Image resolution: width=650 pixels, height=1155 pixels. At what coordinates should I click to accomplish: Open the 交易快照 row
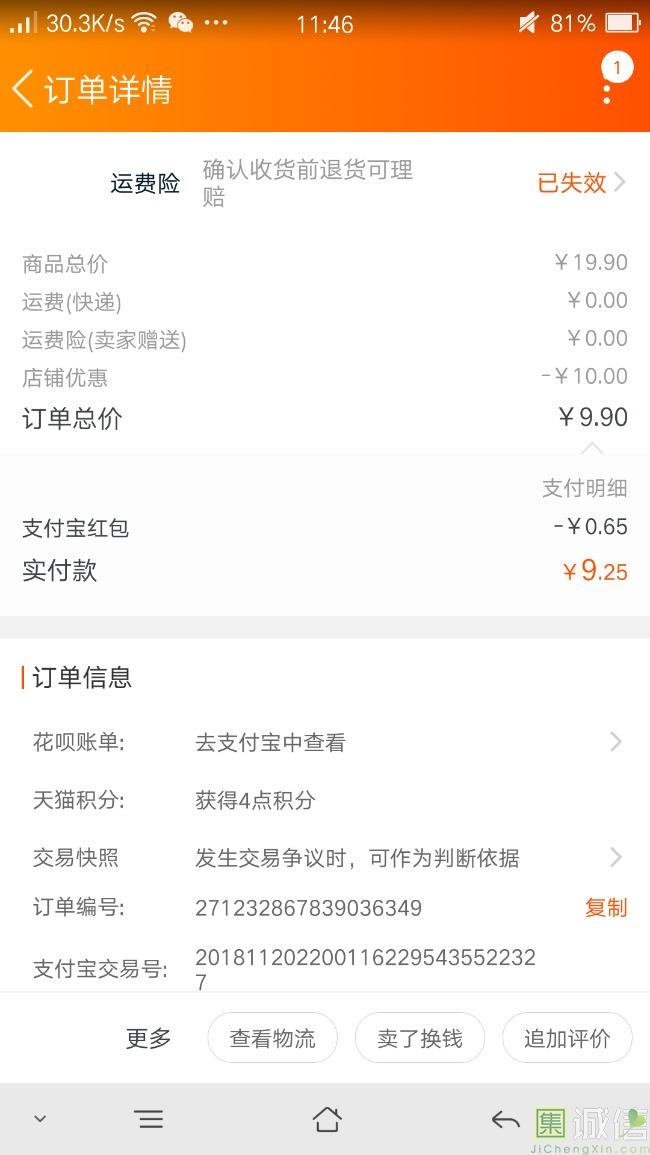[325, 857]
